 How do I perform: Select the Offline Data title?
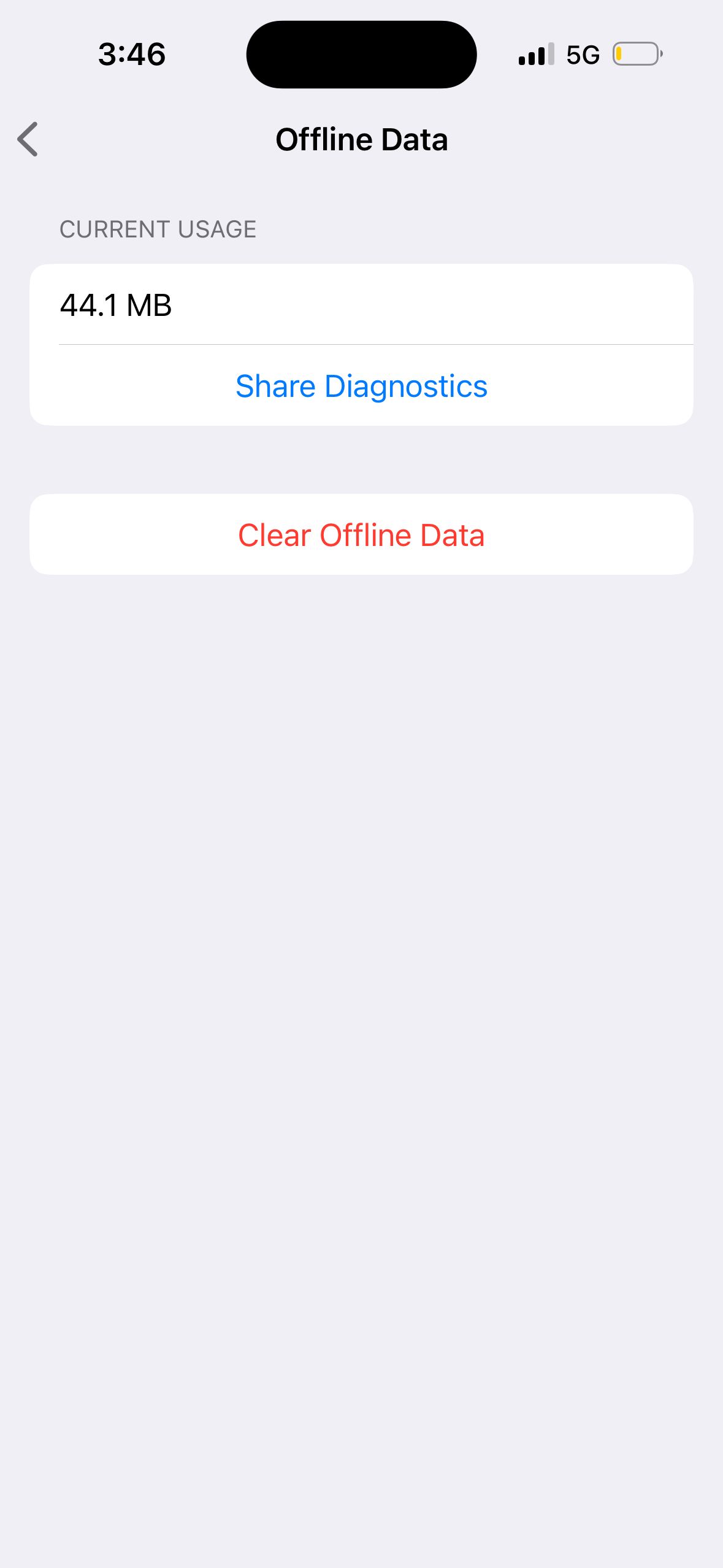[362, 139]
